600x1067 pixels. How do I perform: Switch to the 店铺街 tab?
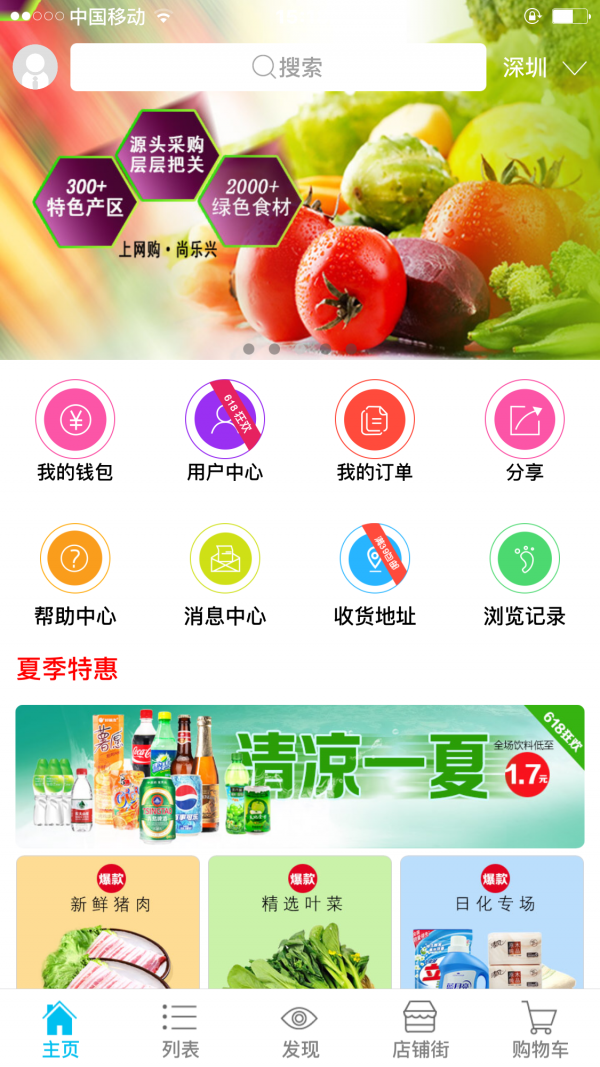(x=420, y=1029)
